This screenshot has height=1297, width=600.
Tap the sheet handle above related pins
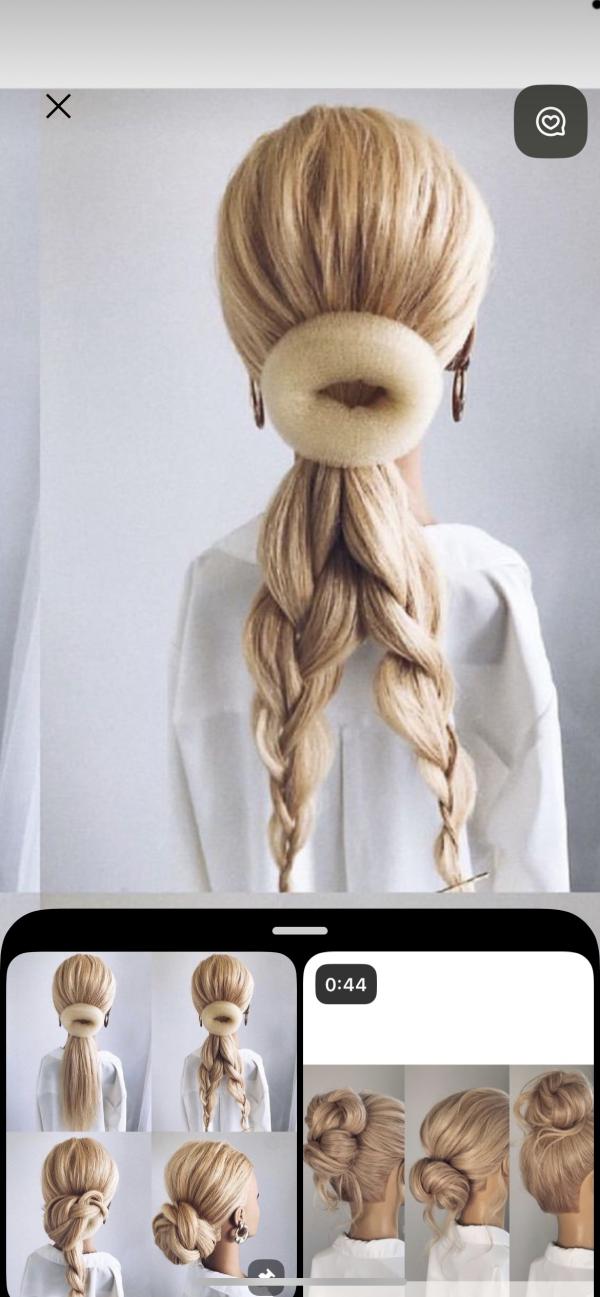(x=299, y=930)
